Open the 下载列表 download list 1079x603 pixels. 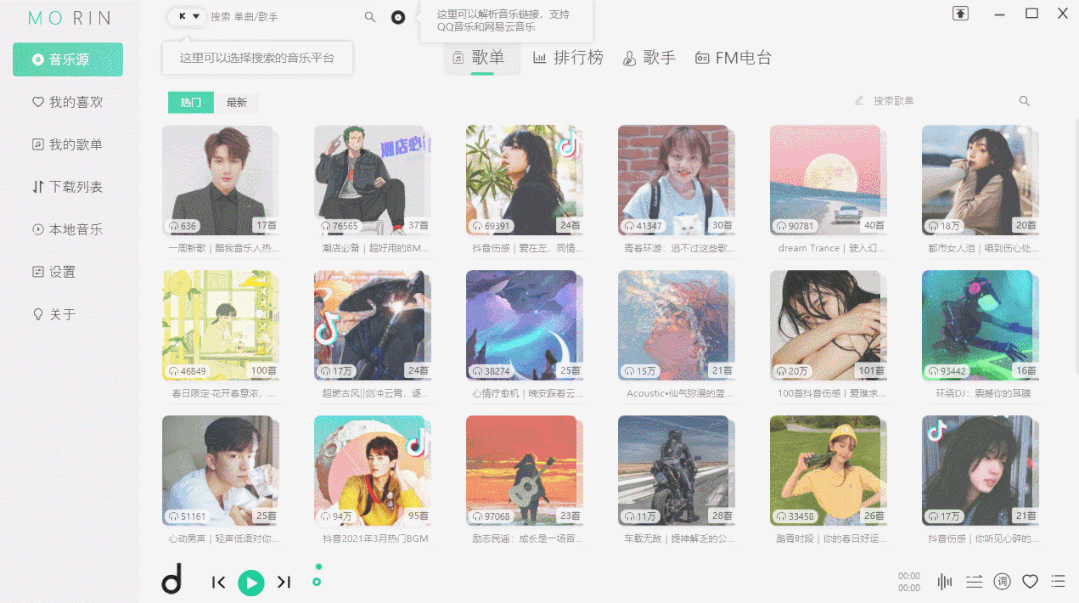[x=68, y=187]
